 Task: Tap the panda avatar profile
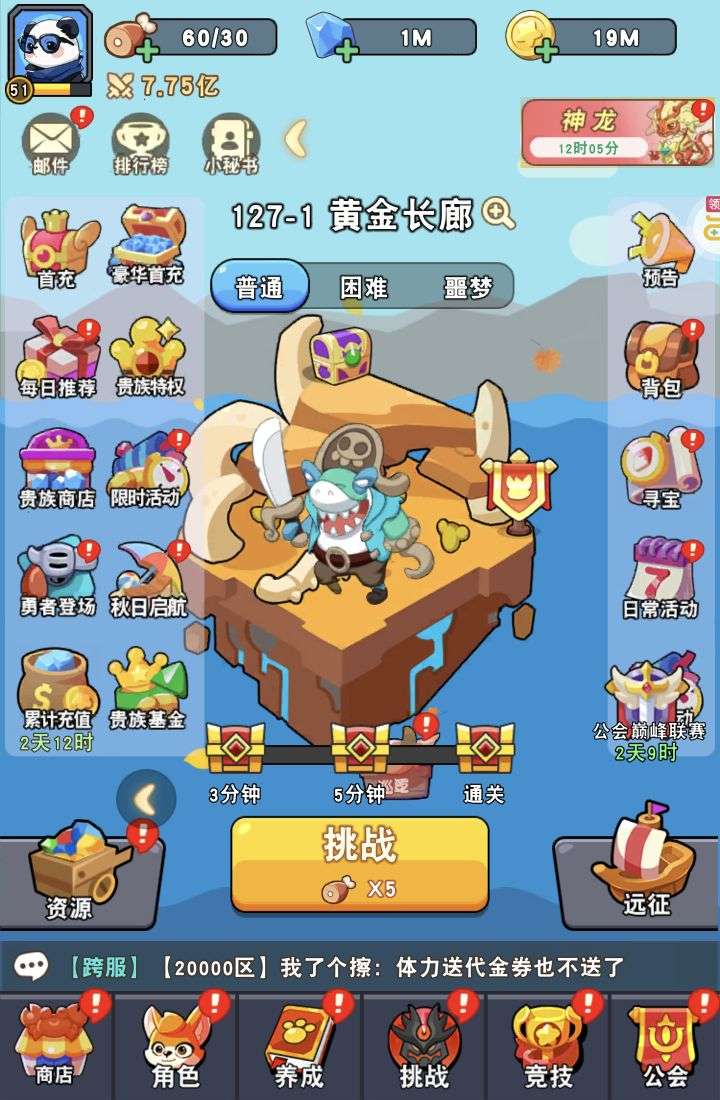point(50,47)
